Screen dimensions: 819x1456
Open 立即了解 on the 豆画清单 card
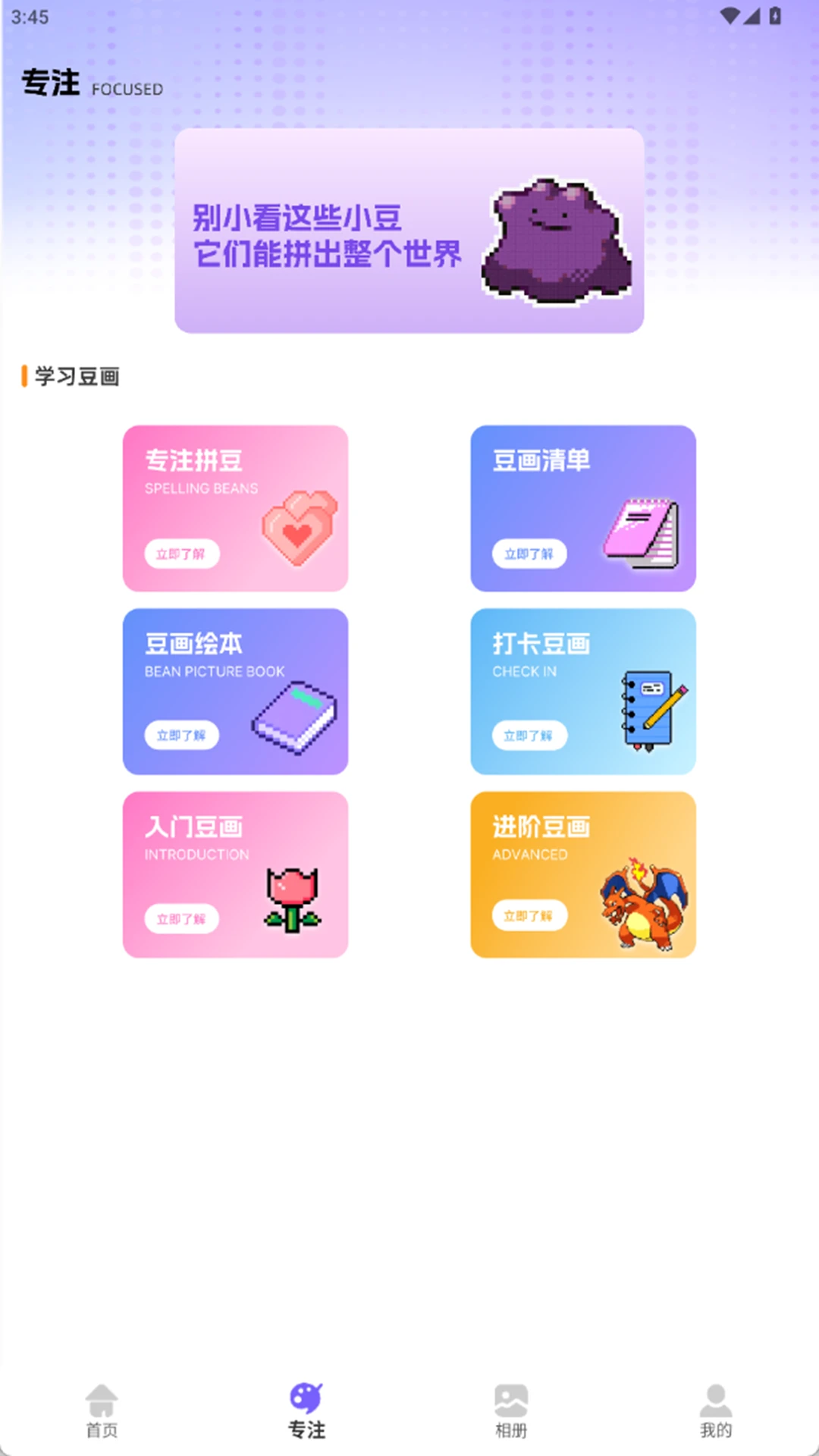point(529,554)
